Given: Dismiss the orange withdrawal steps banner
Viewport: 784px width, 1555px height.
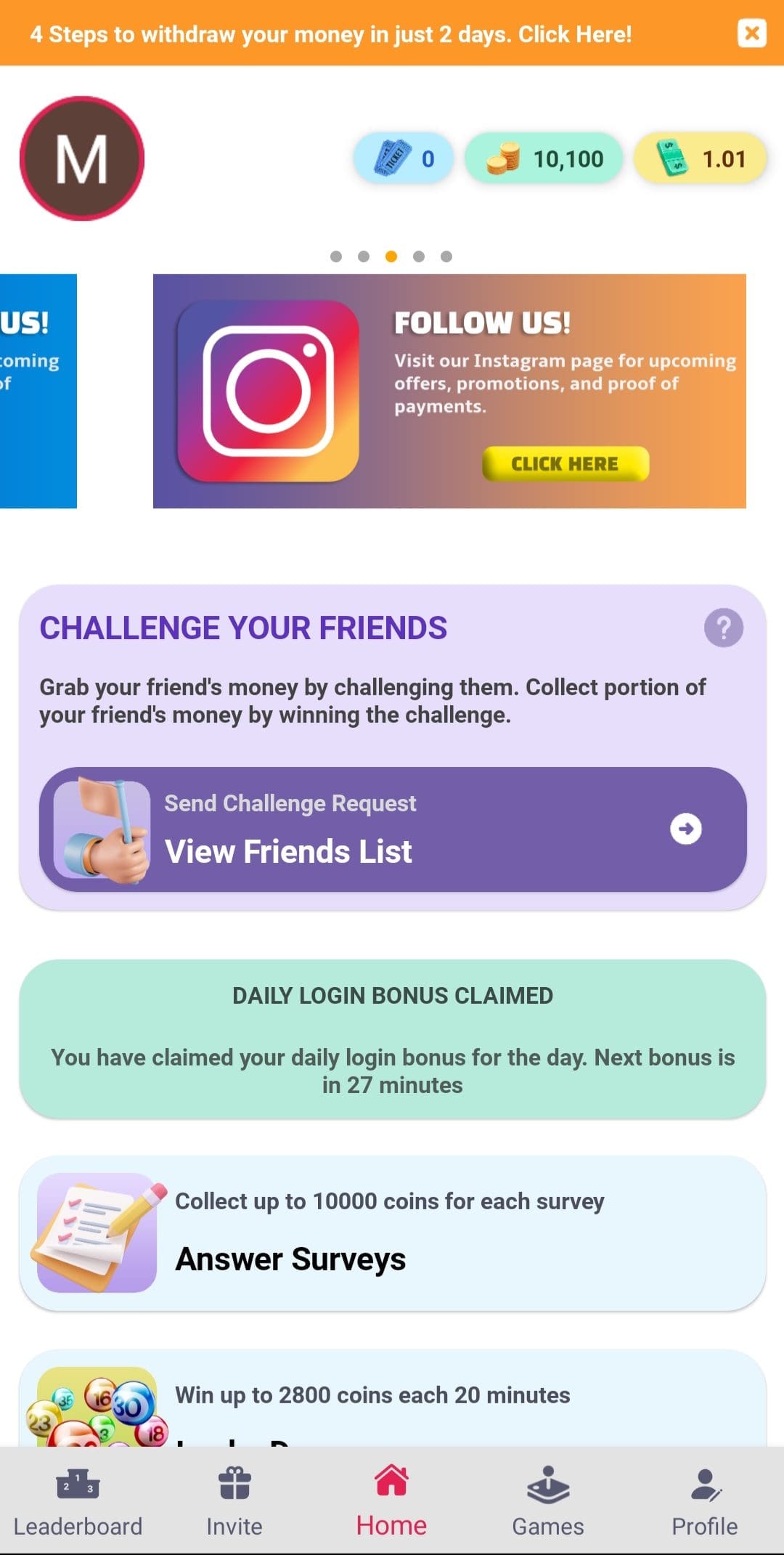Looking at the screenshot, I should click(751, 33).
